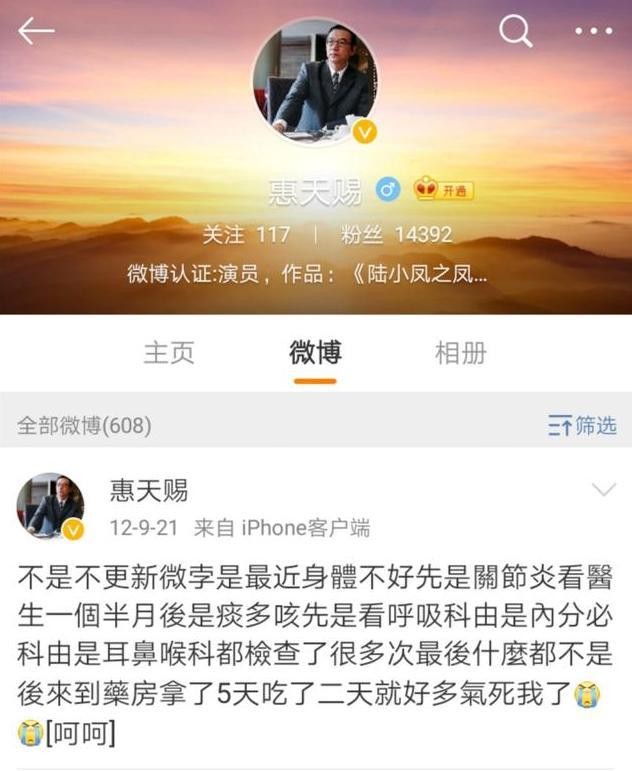Switch to the 相册 tab
This screenshot has width=632, height=771.
461,352
